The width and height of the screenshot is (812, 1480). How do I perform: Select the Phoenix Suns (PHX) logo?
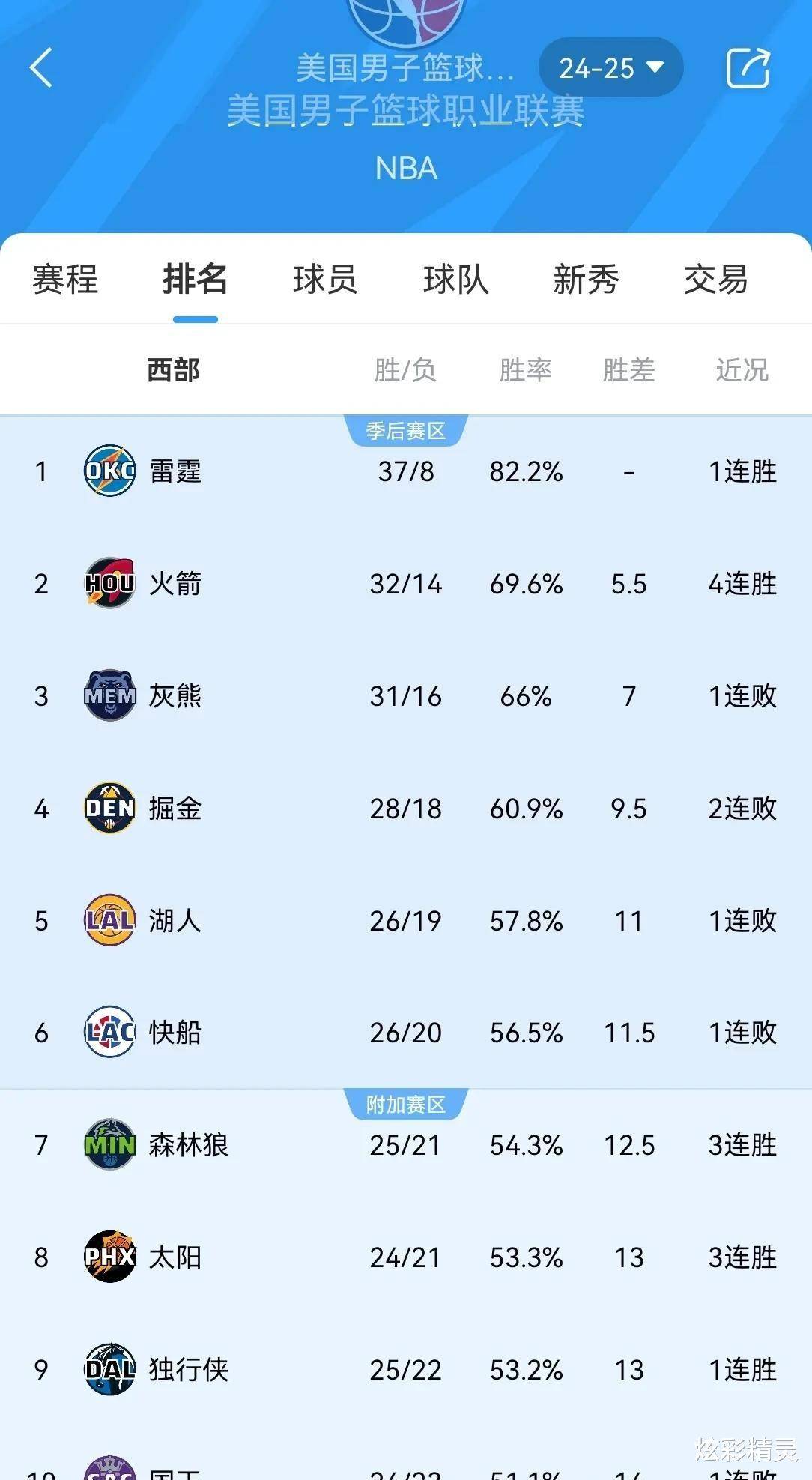109,1257
